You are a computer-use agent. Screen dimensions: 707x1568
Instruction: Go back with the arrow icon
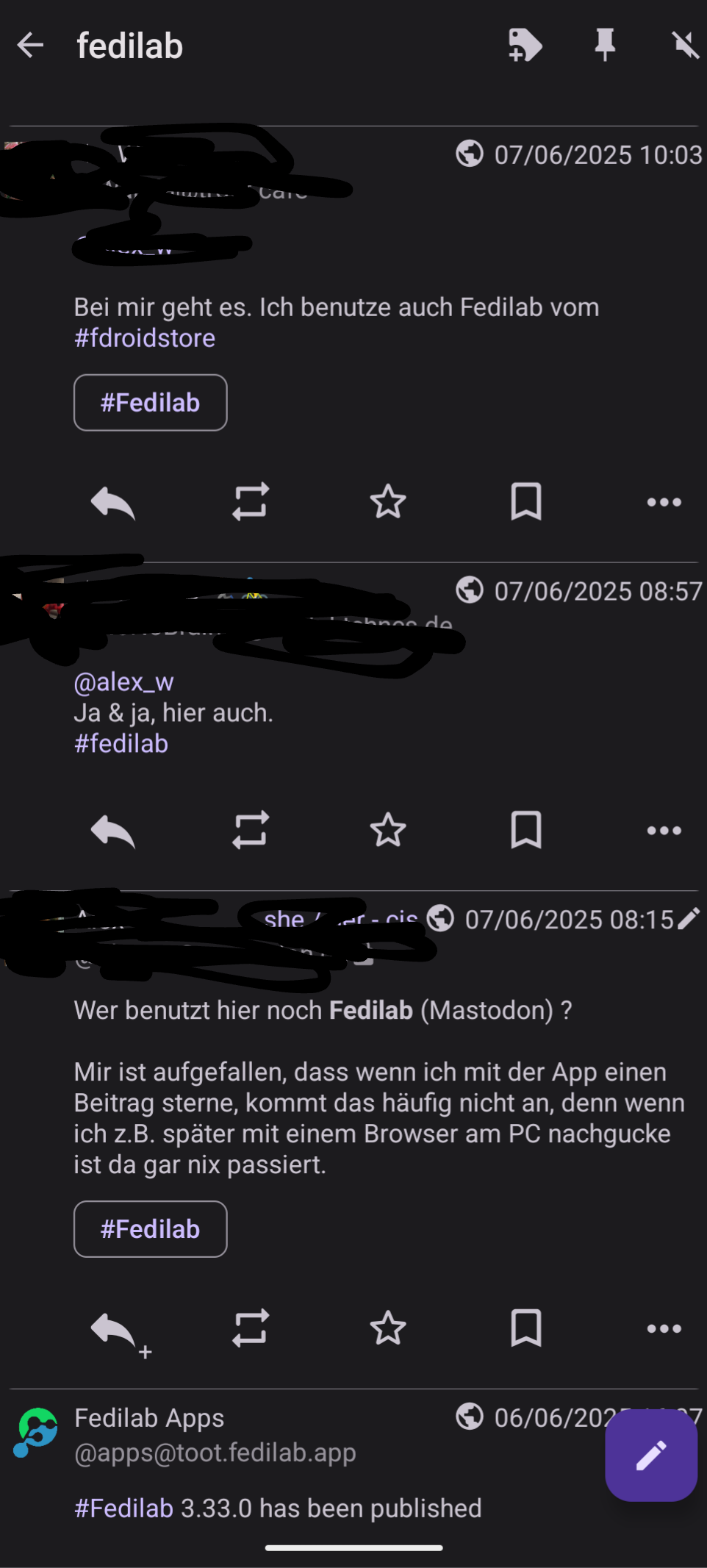(x=30, y=46)
